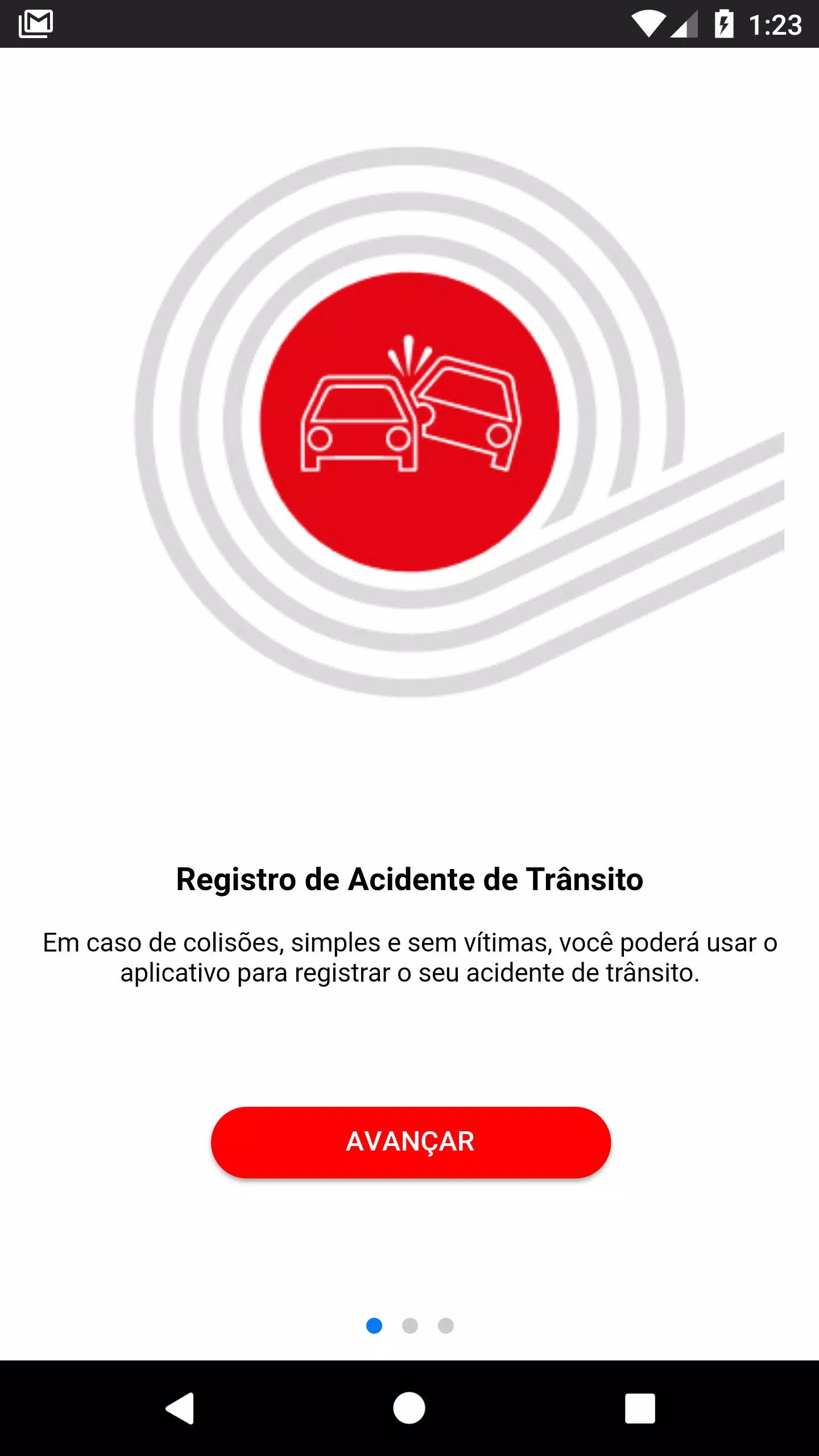The height and width of the screenshot is (1456, 819).
Task: Tap the AVANÇAR button
Action: pos(411,1142)
